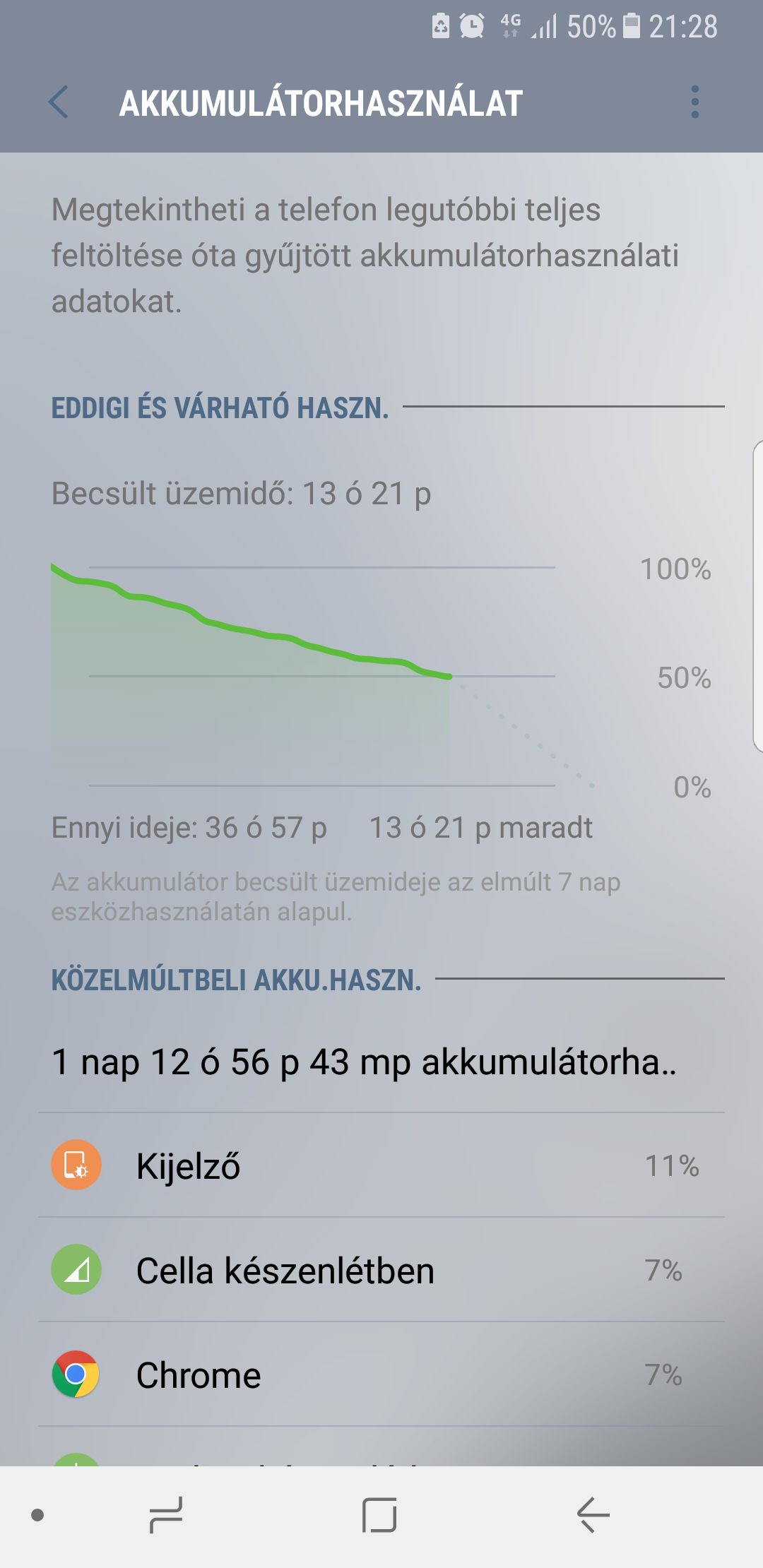Go back using the header arrow
The height and width of the screenshot is (1568, 763).
[x=59, y=102]
